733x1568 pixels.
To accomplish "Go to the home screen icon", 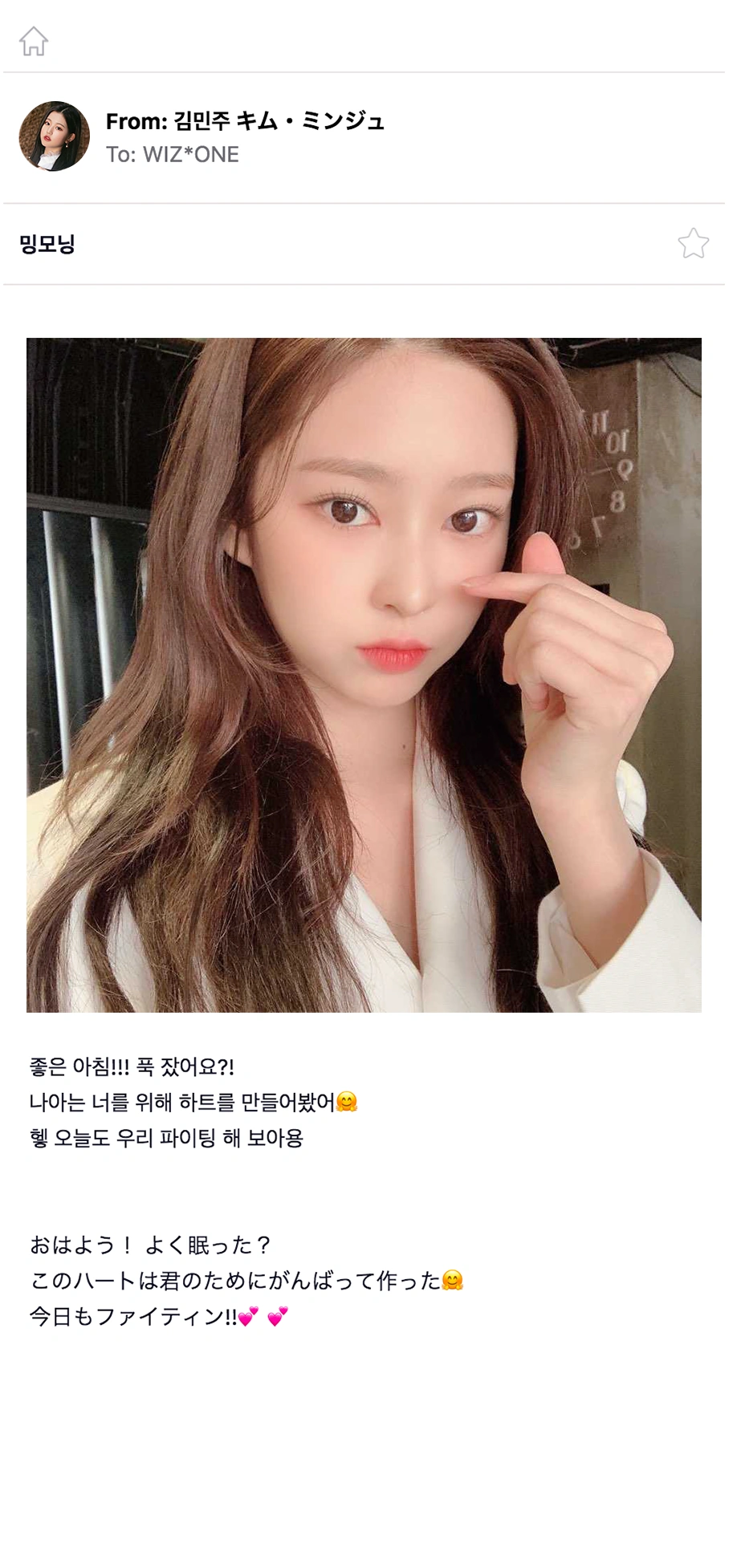I will coord(34,41).
